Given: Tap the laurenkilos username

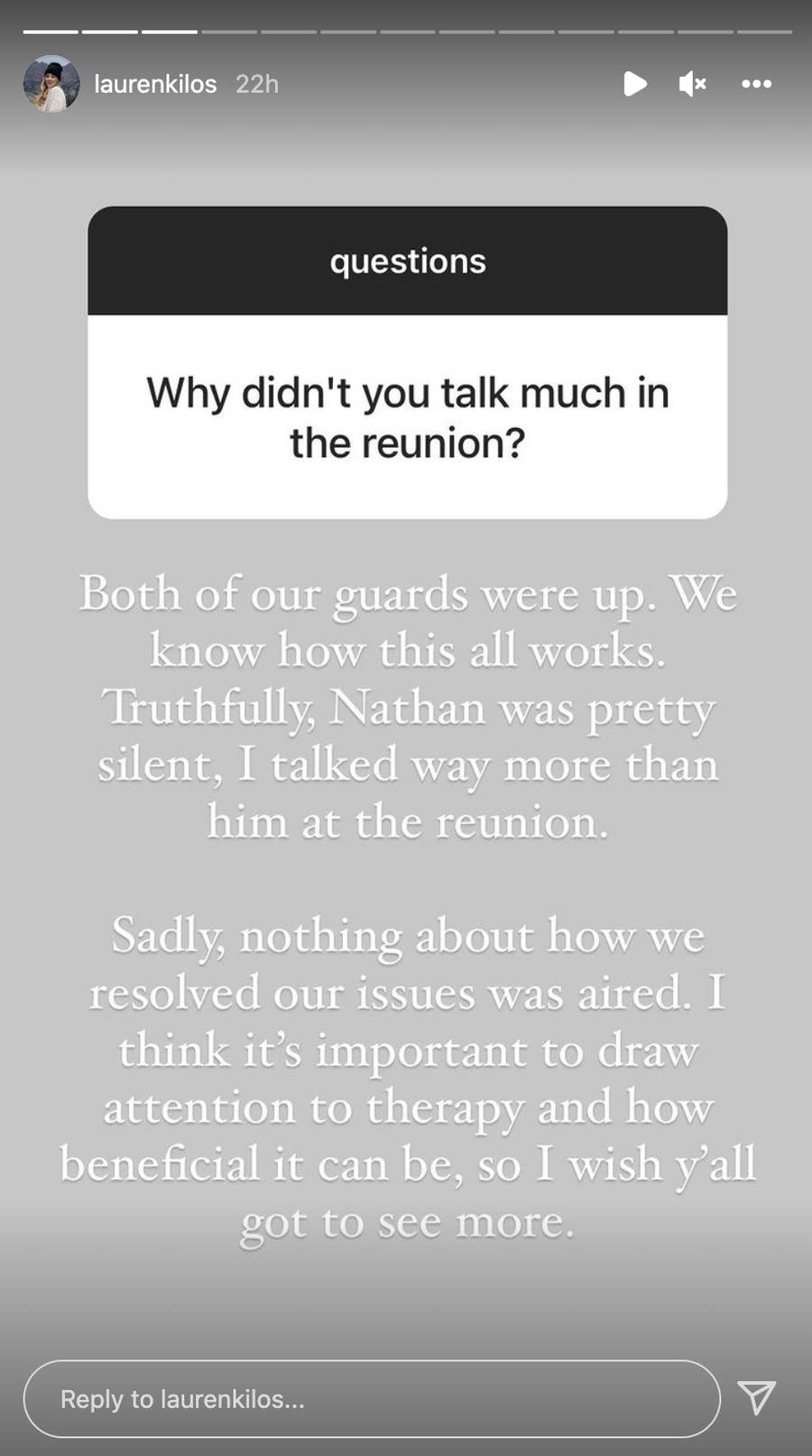Looking at the screenshot, I should click(x=155, y=84).
